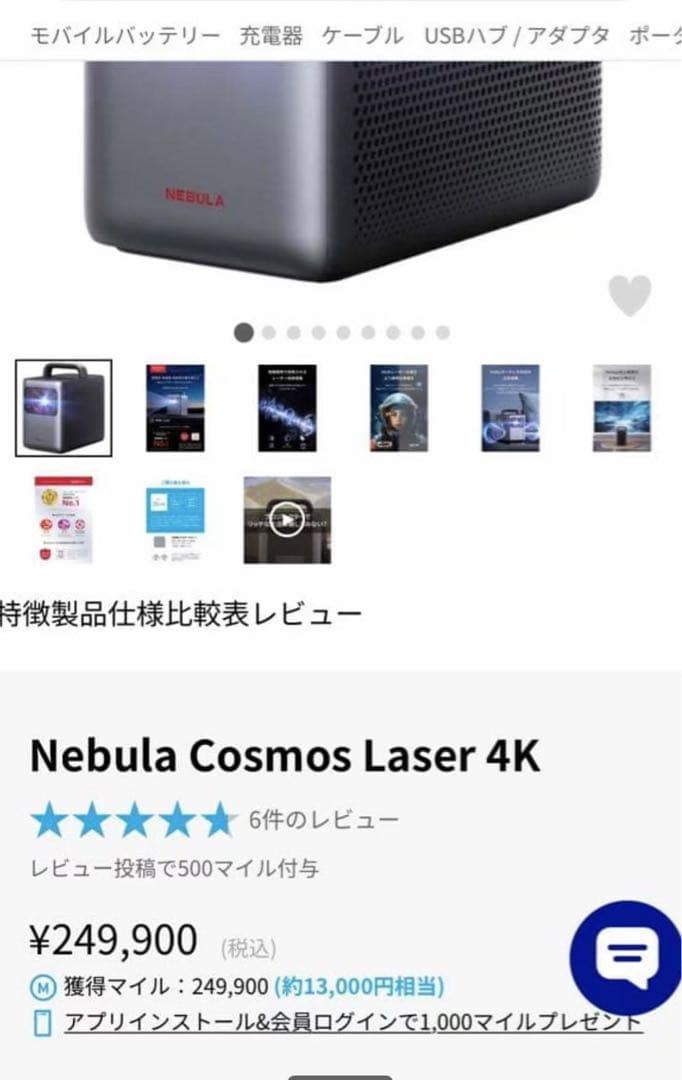The width and height of the screenshot is (682, 1080).
Task: Open the モバイルバッテリー category
Action: click(x=125, y=36)
